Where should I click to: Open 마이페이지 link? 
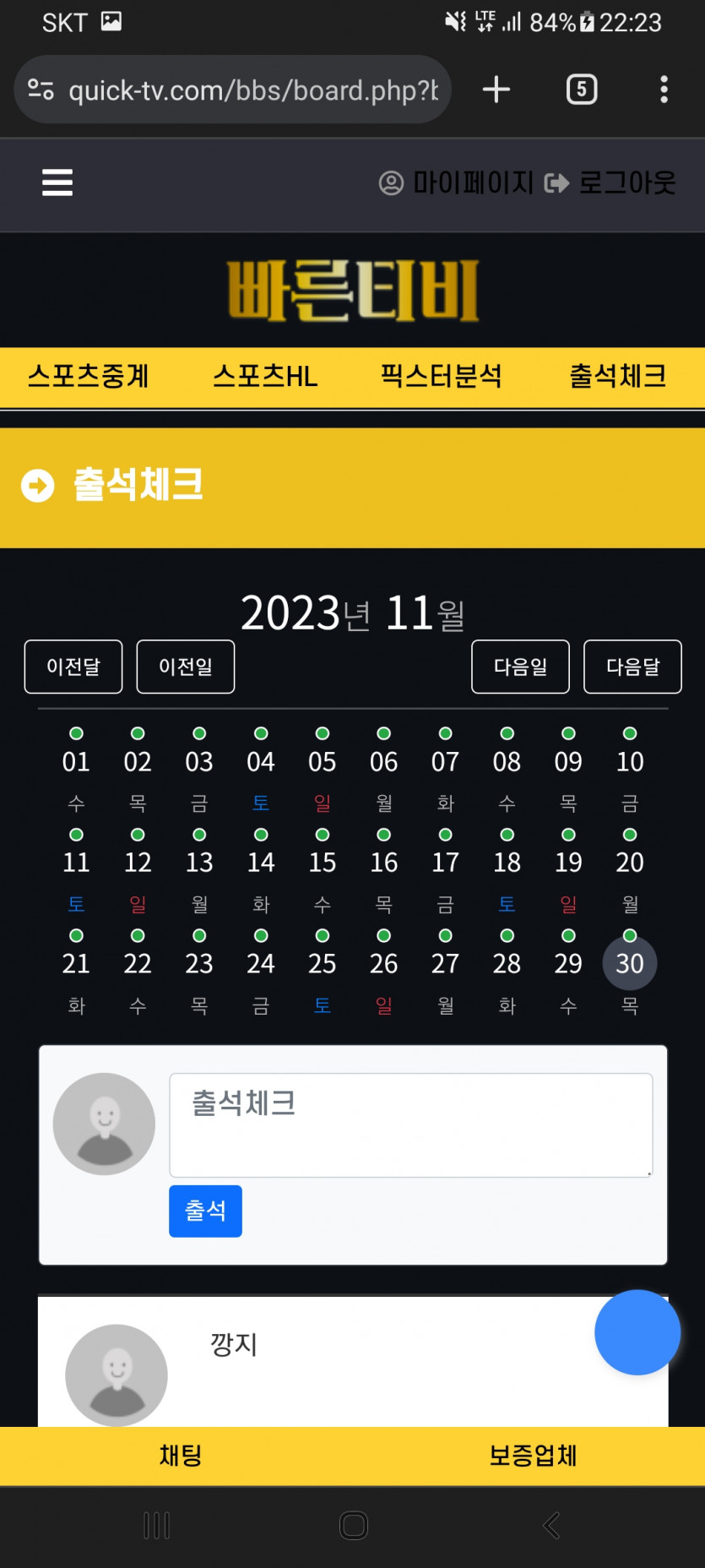(456, 182)
